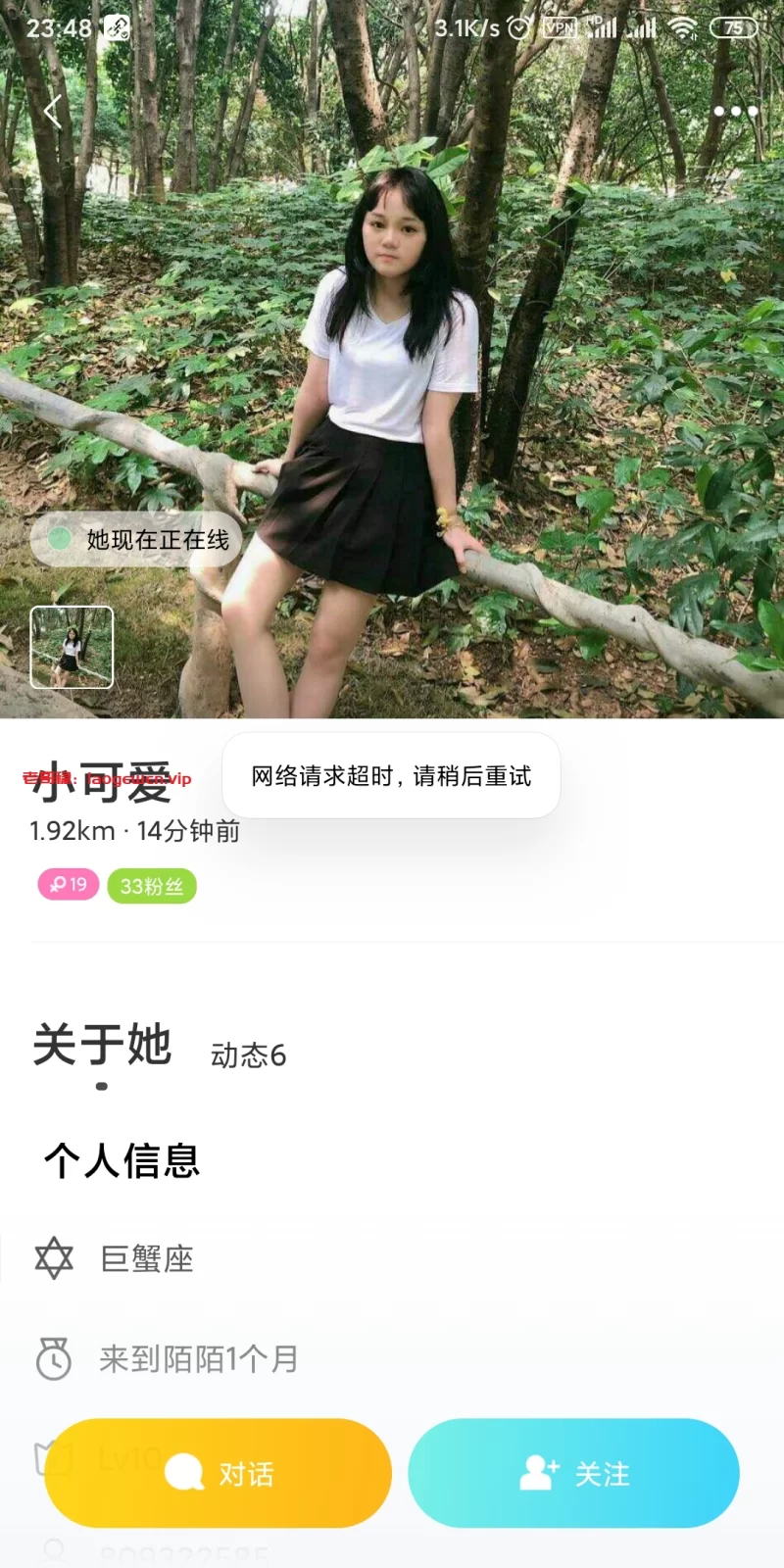The image size is (784, 1568).
Task: Open the small profile photo thumbnail
Action: click(x=72, y=647)
